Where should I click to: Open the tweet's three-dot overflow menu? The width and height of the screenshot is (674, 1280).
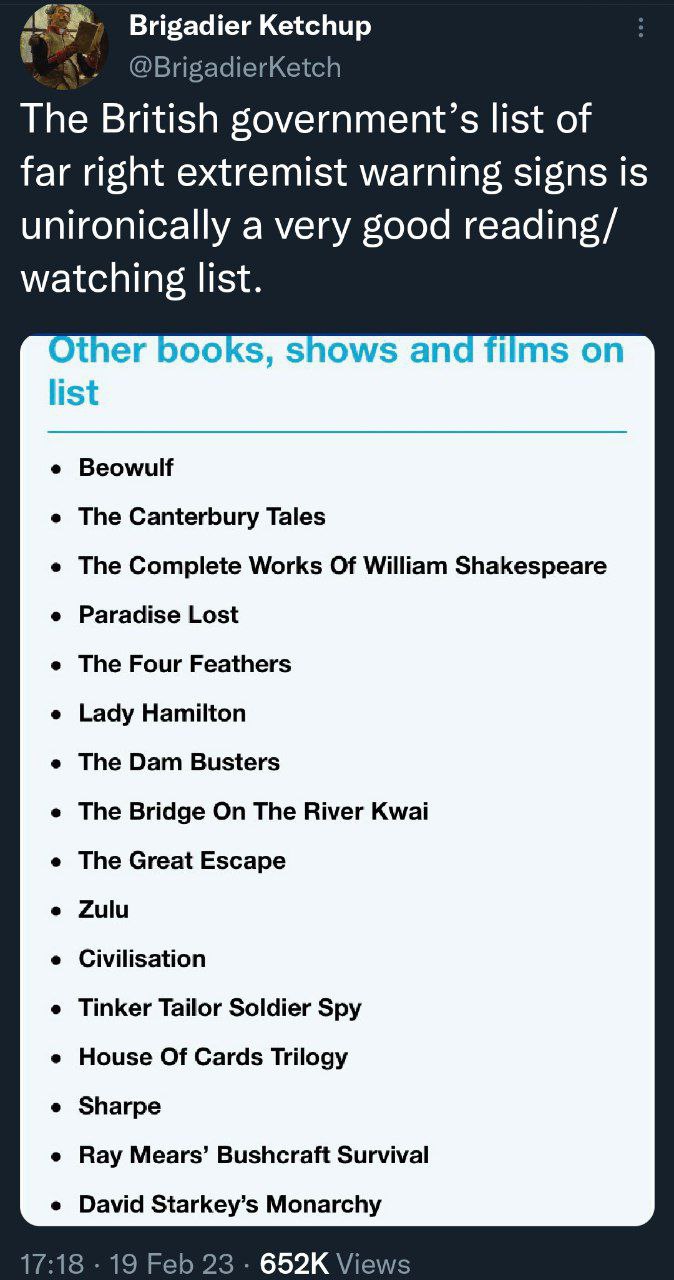pos(641,29)
